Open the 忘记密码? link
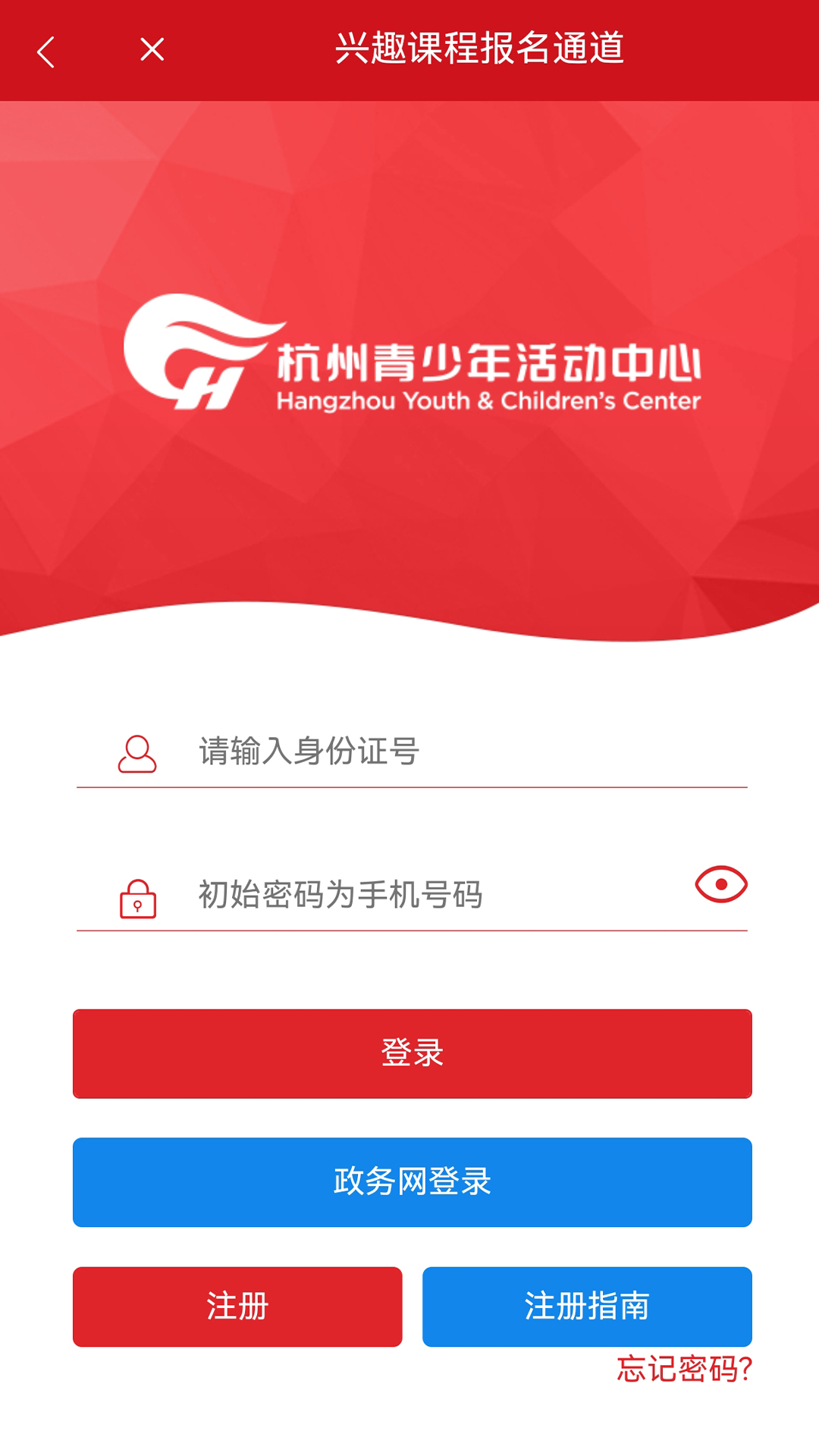 pos(684,1370)
